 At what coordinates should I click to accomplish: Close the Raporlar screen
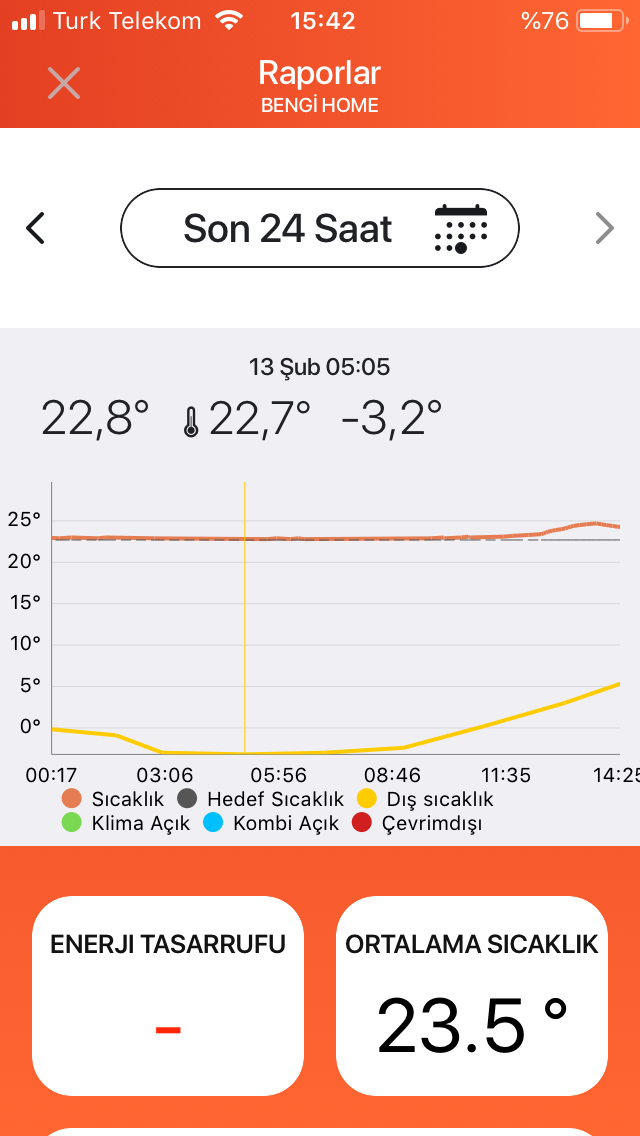64,83
